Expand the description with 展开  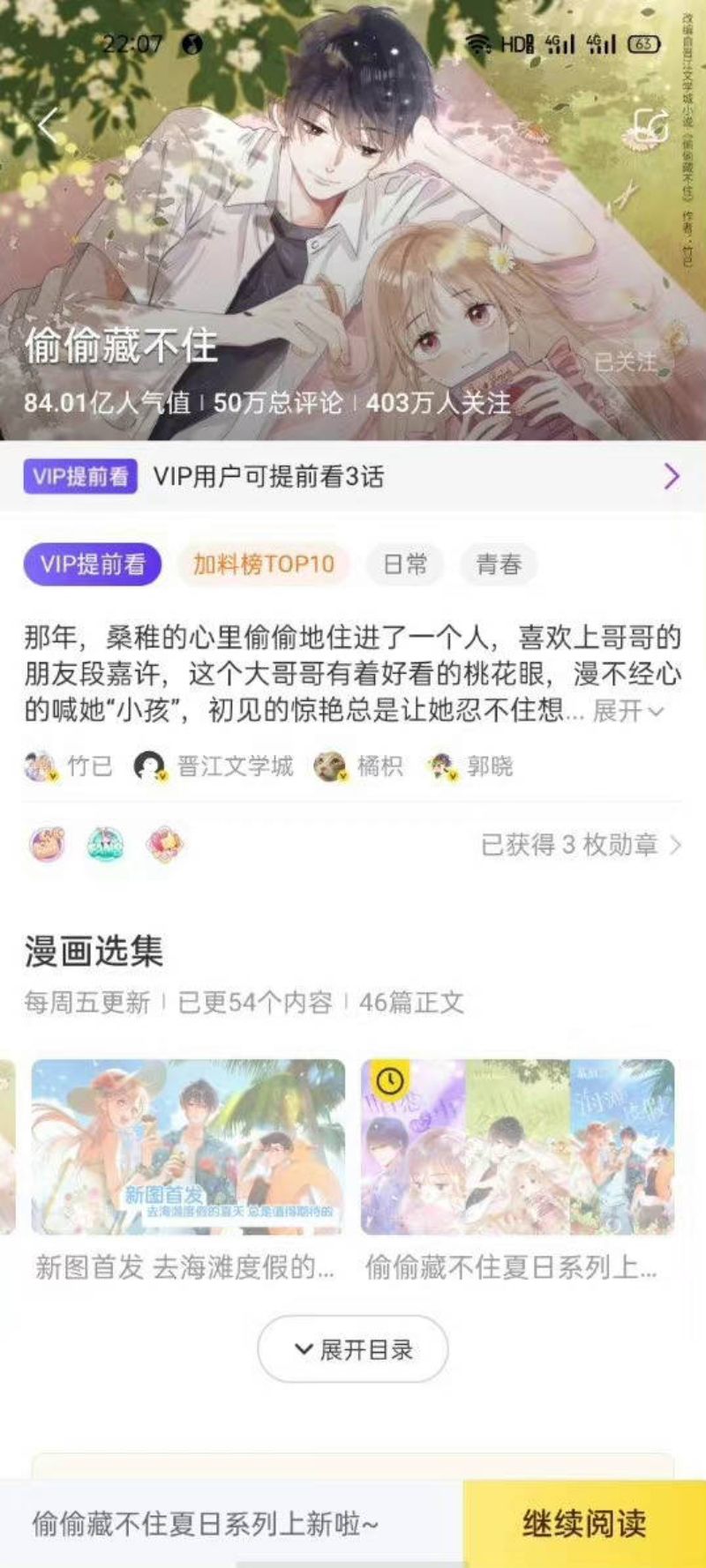627,711
